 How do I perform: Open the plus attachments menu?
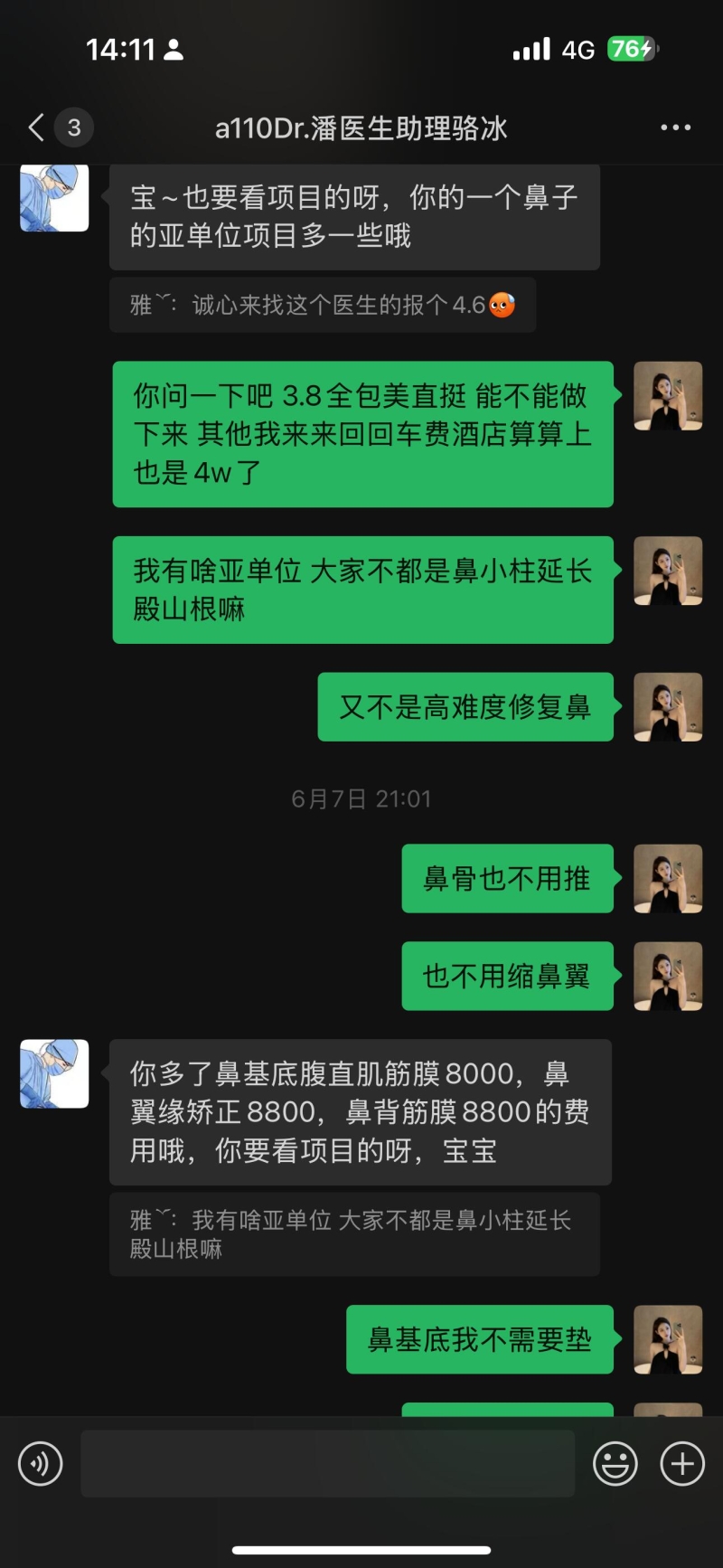click(x=682, y=1463)
